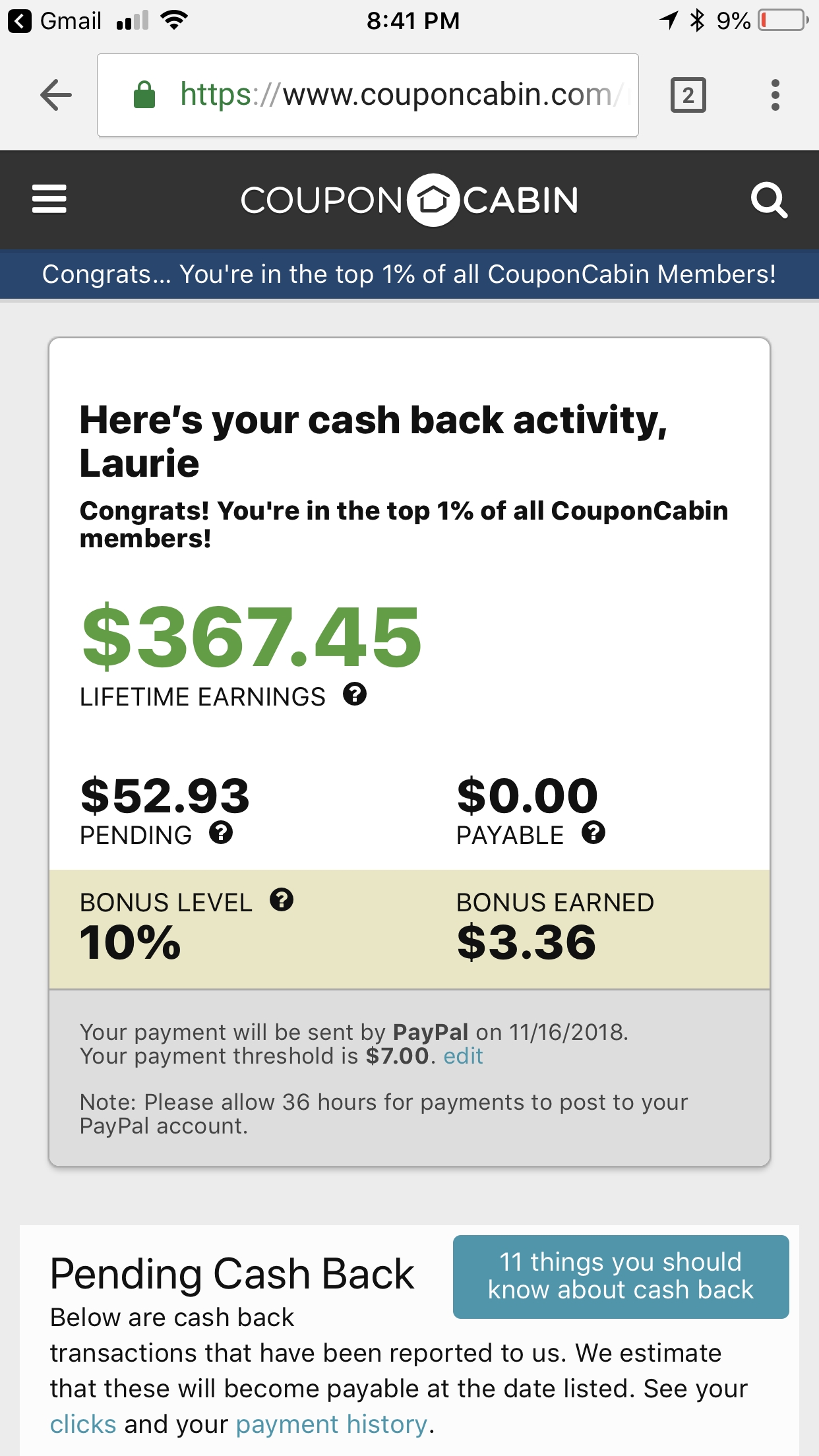Open CouponCabin site search
The image size is (819, 1456).
769,200
